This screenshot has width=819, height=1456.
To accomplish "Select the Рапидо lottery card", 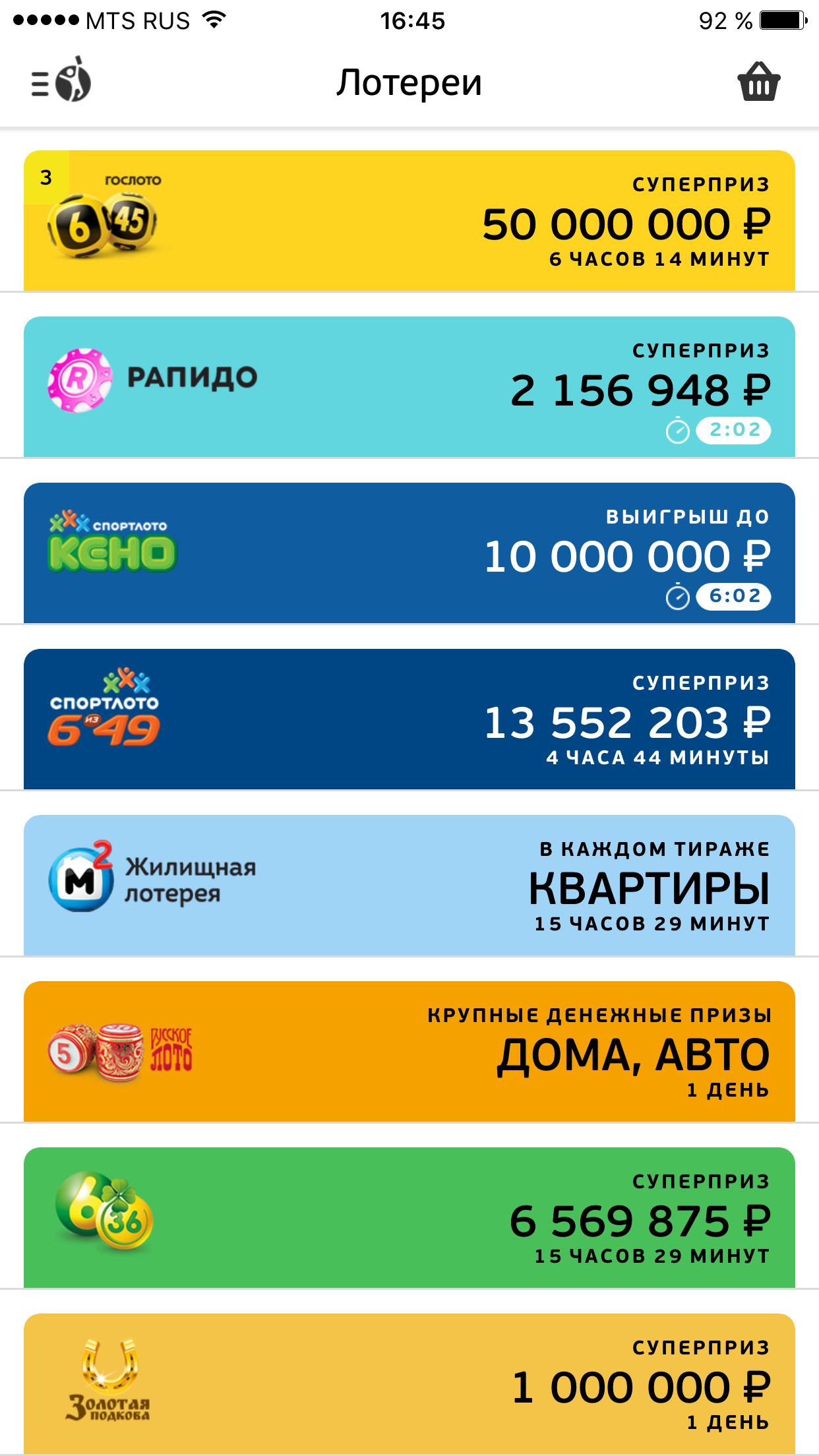I will pyautogui.click(x=409, y=387).
